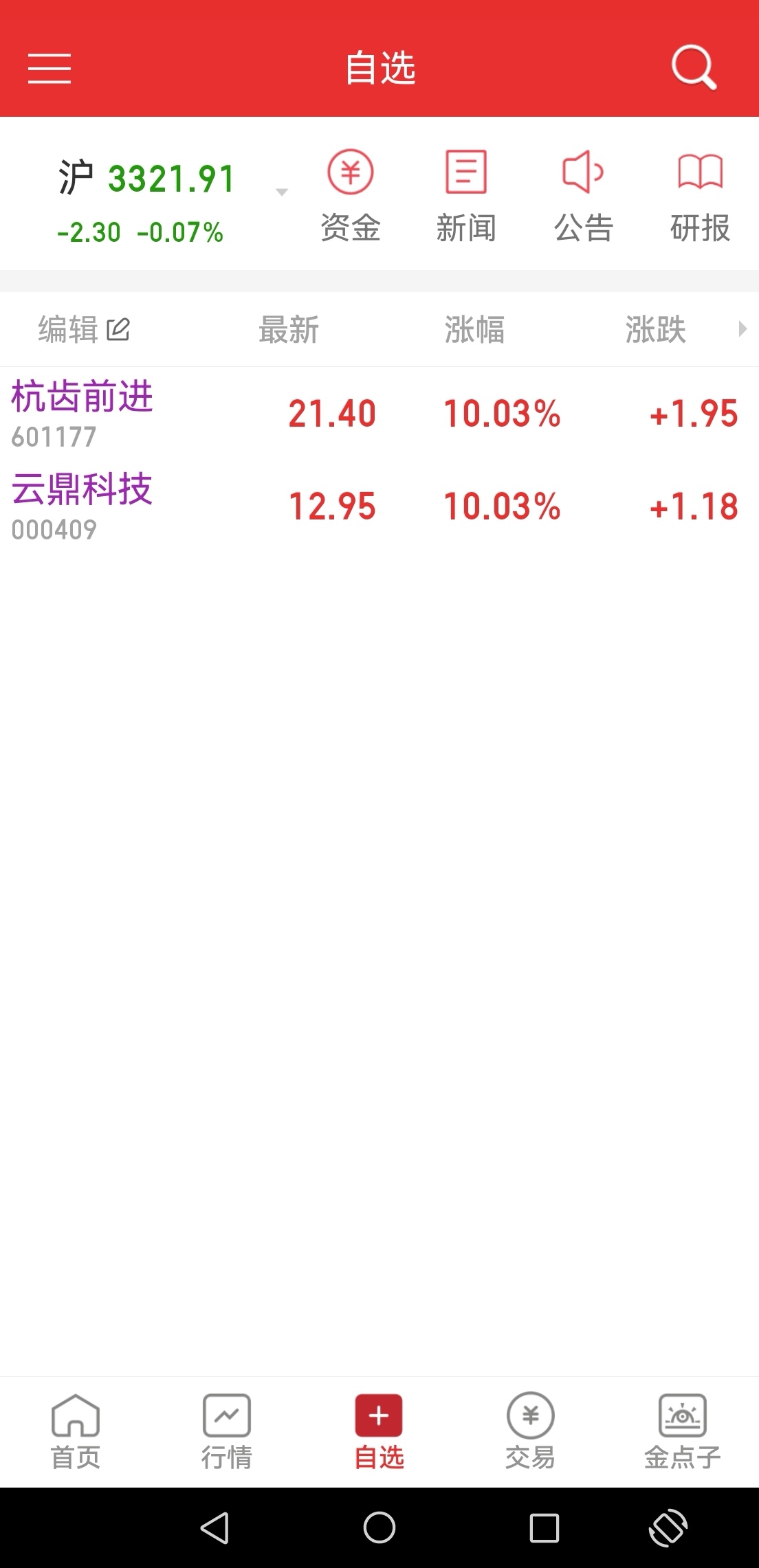Tap the screen rotation icon
759x1568 pixels.
(x=668, y=1528)
